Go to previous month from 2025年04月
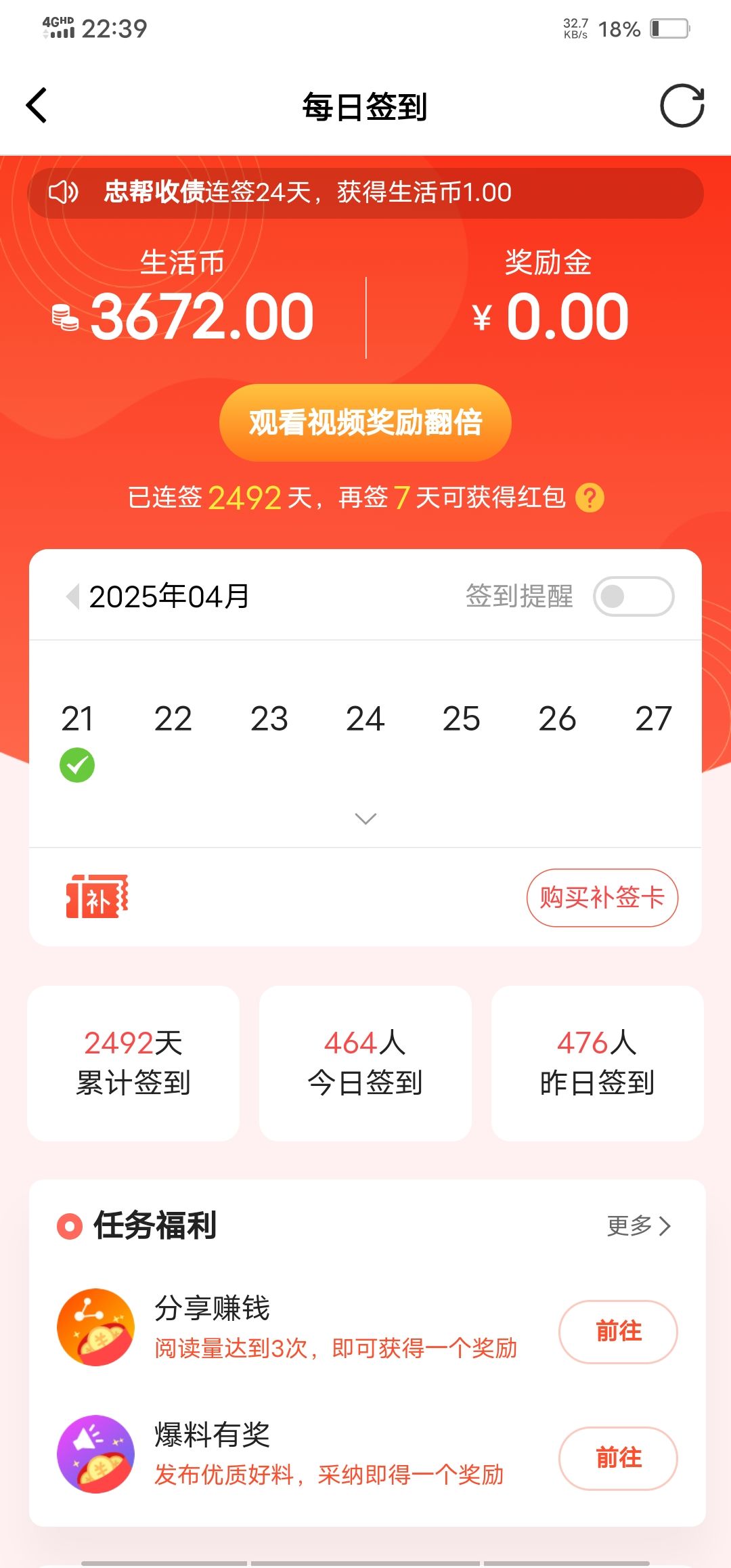This screenshot has height=1568, width=731. tap(72, 596)
